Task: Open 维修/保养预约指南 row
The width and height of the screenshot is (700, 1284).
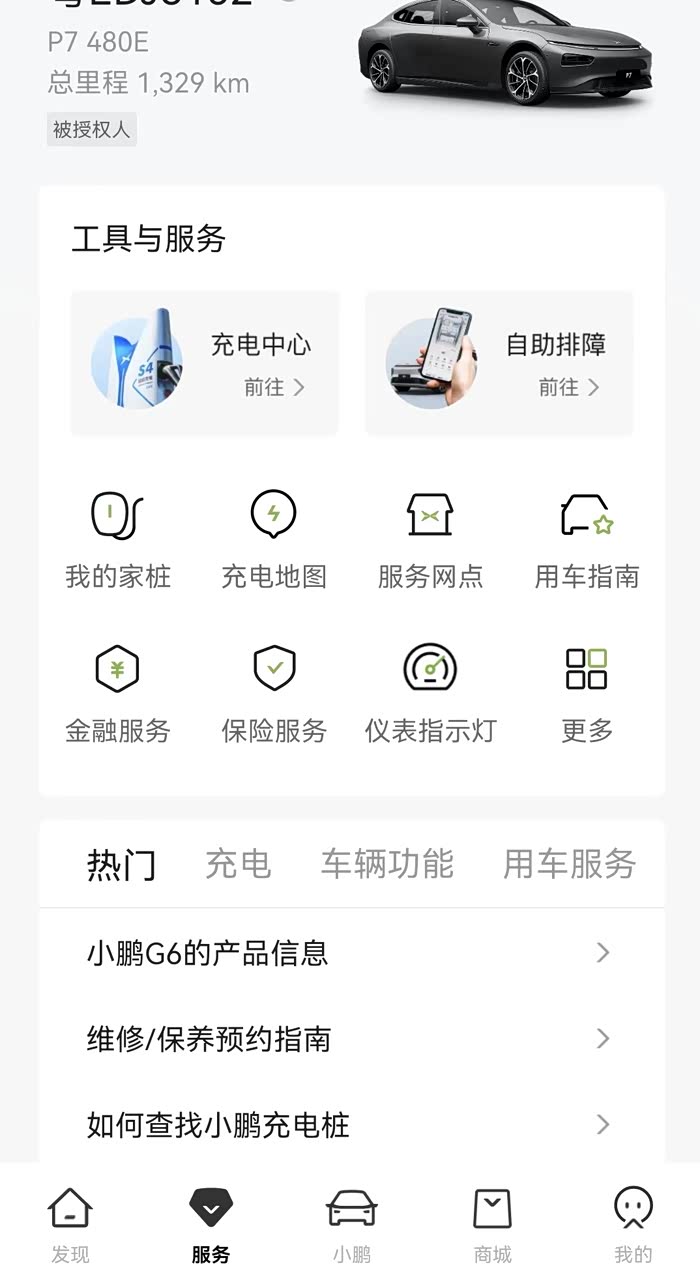Action: click(x=350, y=1039)
